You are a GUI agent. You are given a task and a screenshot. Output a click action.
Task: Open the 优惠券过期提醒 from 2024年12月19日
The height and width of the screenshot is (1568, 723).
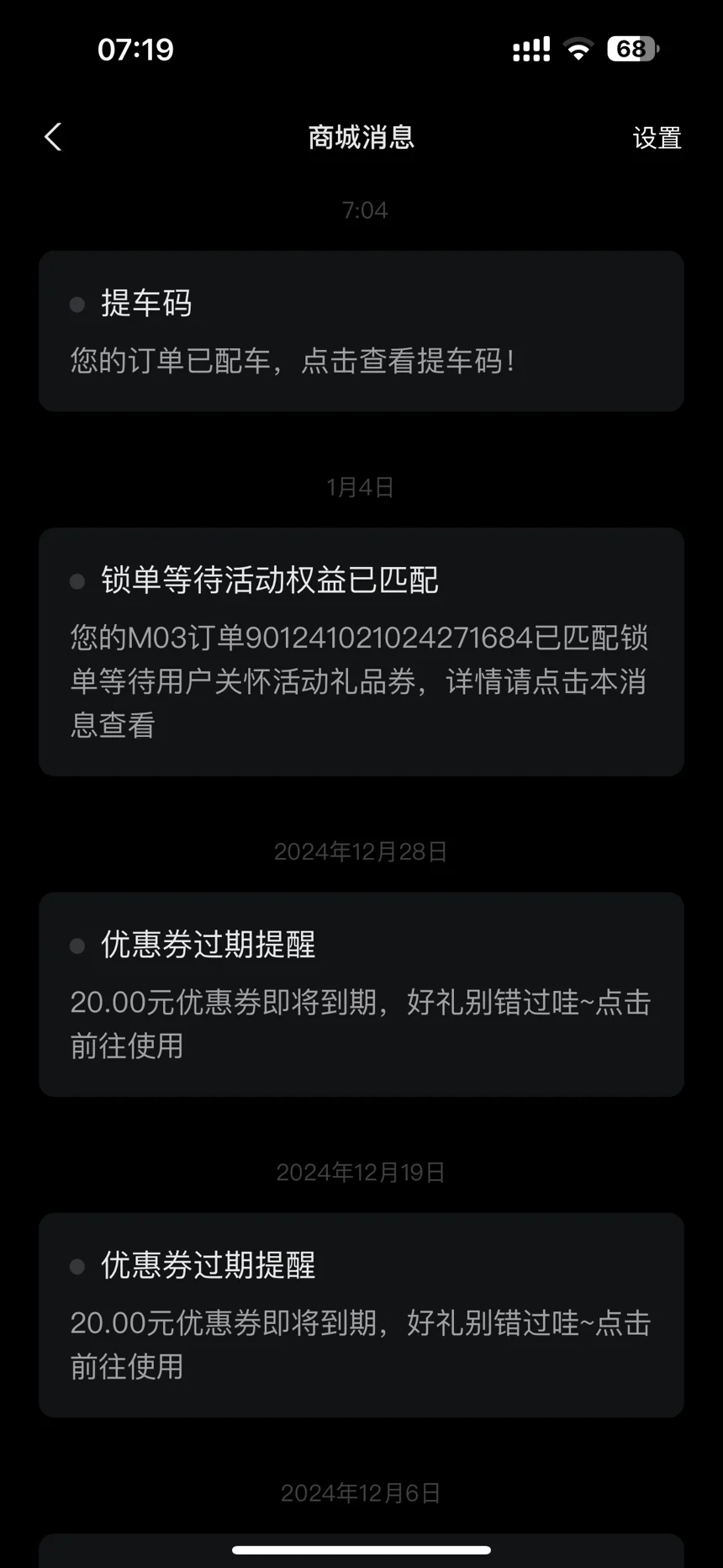361,1315
